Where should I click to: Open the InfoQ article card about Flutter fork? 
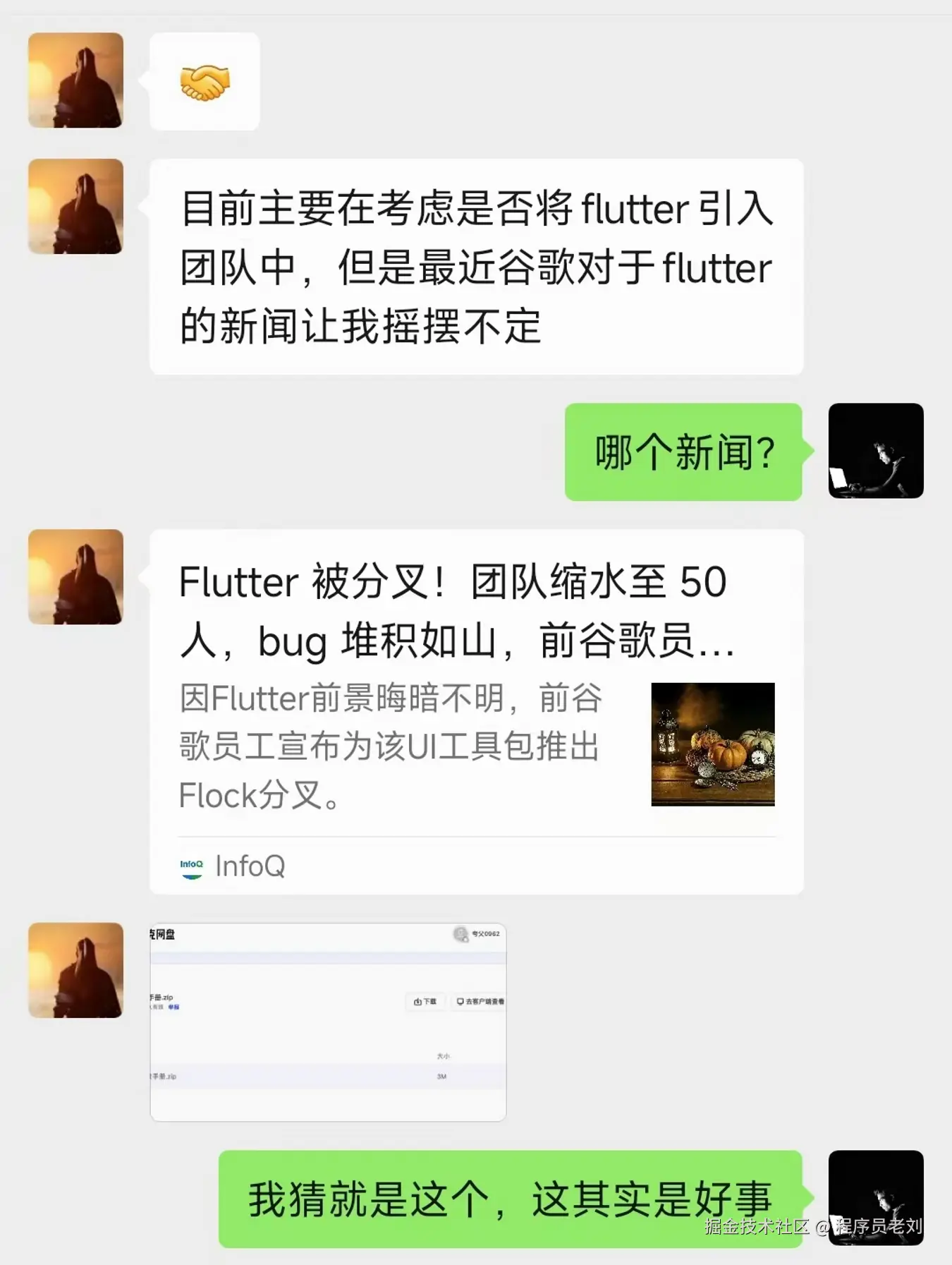(476, 711)
